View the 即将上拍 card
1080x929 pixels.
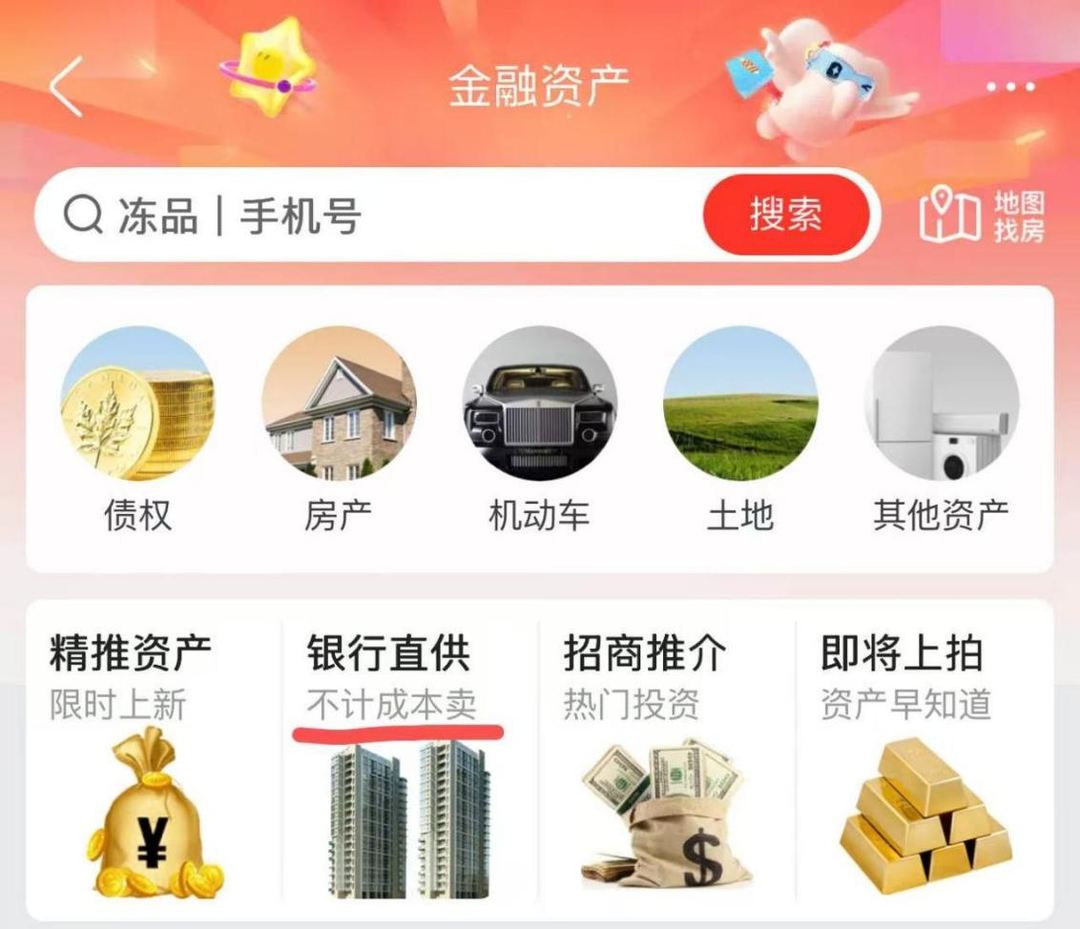[923, 760]
